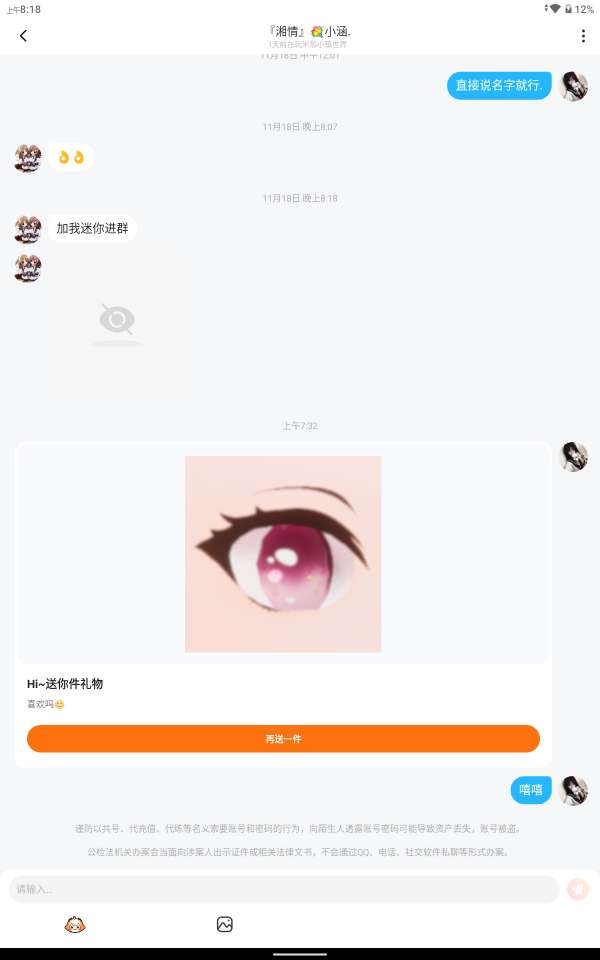Open the eye gift picture
Viewport: 600px width, 960px height.
point(283,554)
